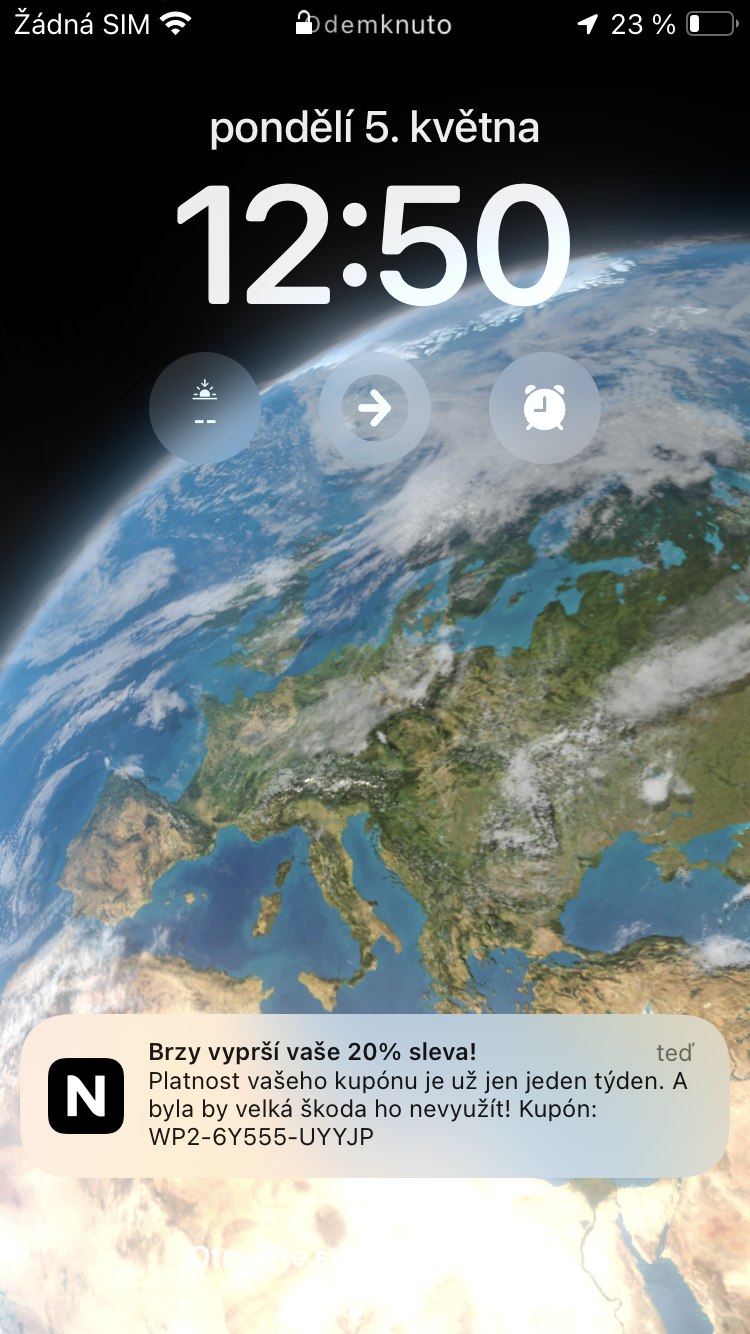750x1334 pixels.
Task: Tap the sunrise lock screen widget
Action: coord(205,408)
